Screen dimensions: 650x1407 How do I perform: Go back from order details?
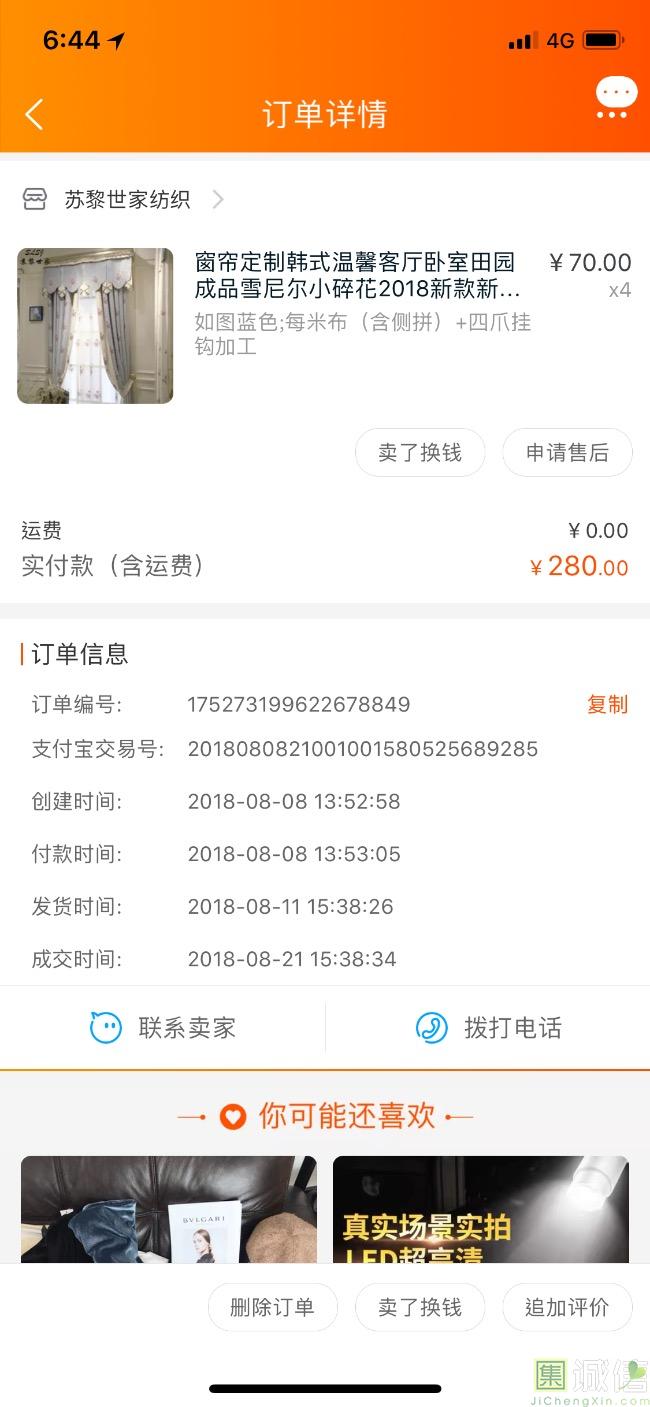pyautogui.click(x=34, y=114)
